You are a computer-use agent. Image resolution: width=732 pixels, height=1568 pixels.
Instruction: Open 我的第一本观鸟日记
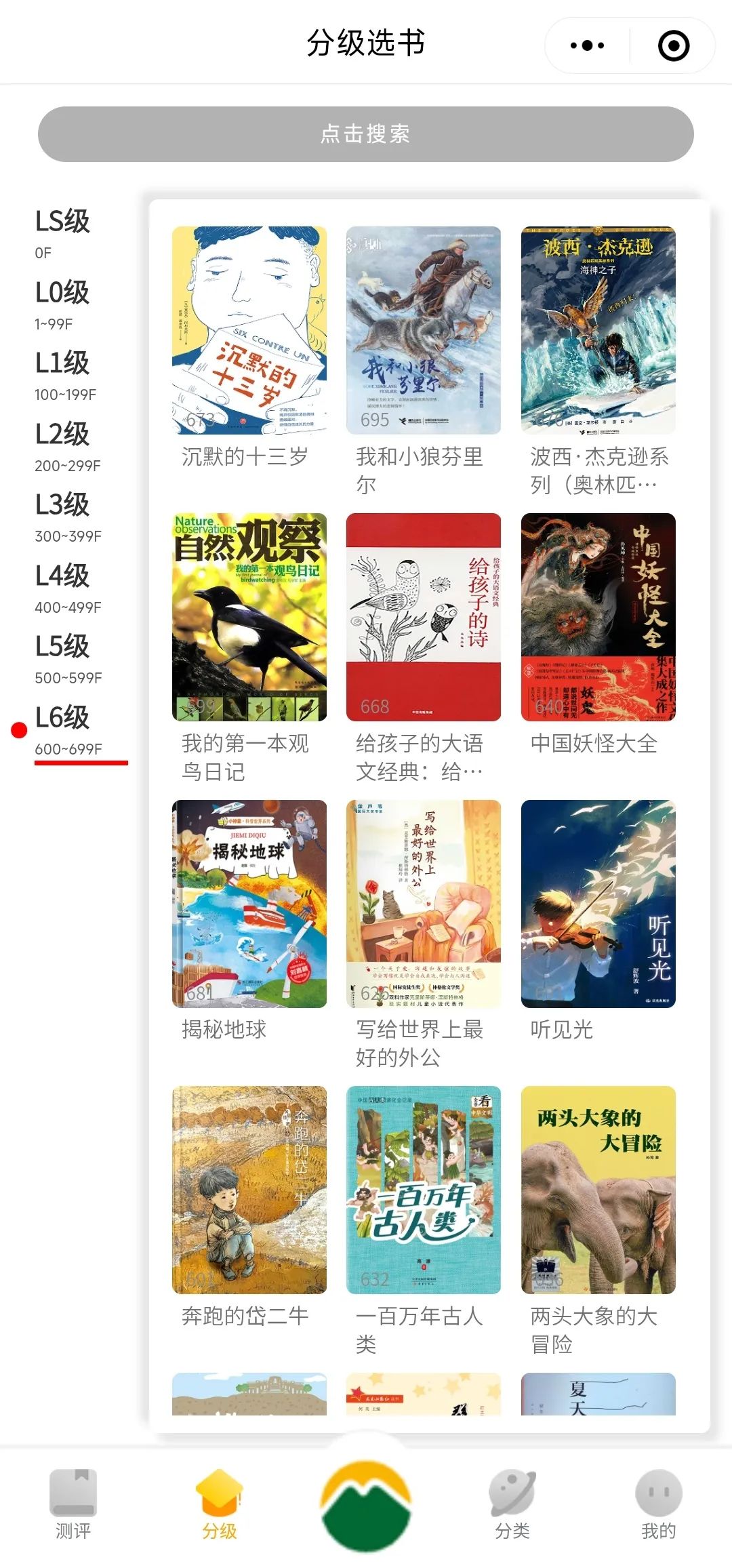point(249,617)
